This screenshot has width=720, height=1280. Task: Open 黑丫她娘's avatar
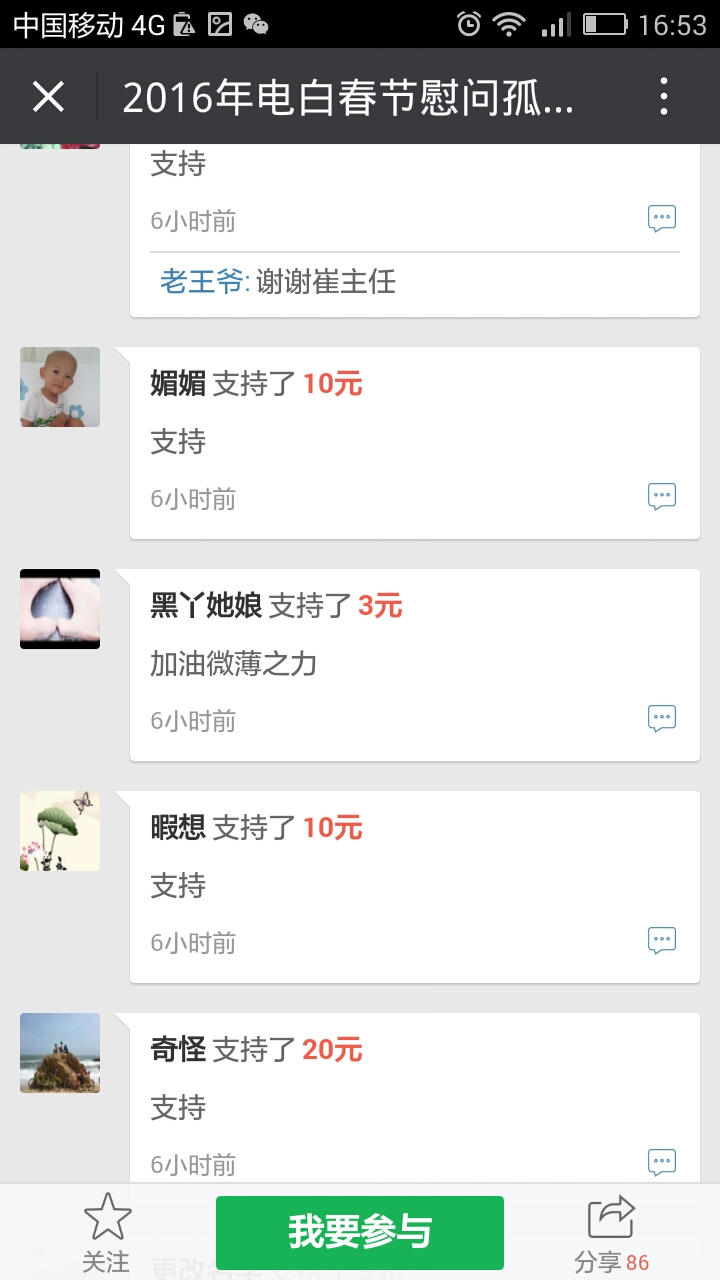pos(60,609)
